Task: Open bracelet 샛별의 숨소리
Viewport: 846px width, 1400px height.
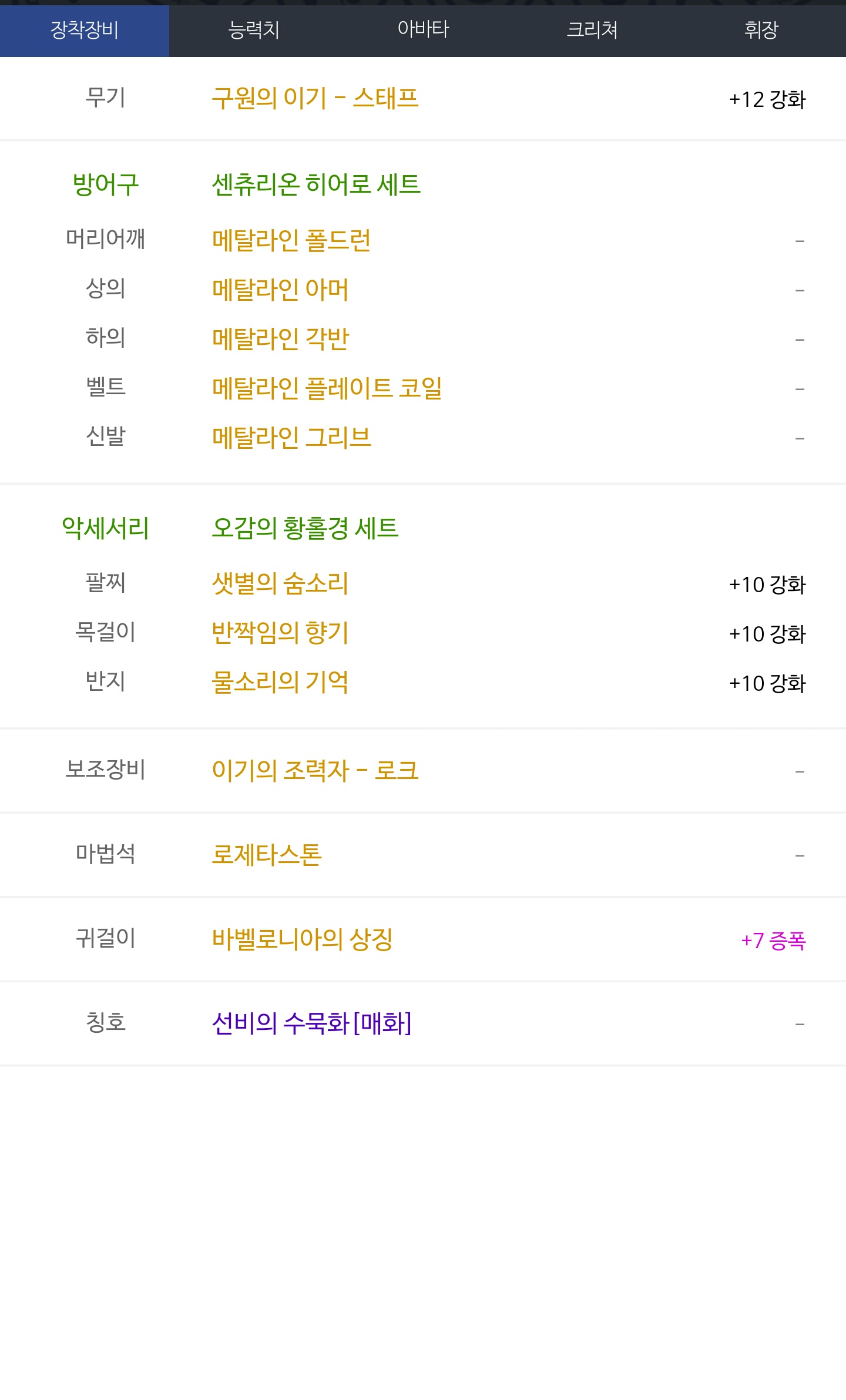Action: point(280,583)
